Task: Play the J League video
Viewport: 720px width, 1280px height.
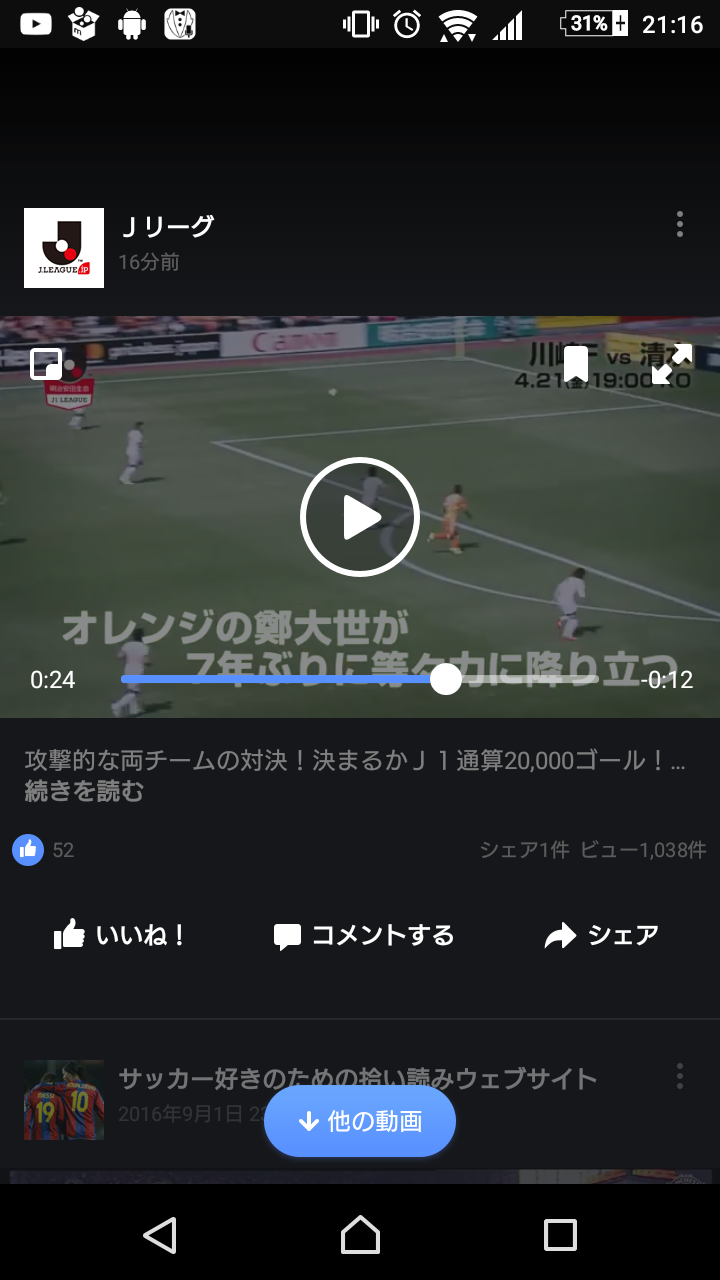Action: click(x=359, y=517)
